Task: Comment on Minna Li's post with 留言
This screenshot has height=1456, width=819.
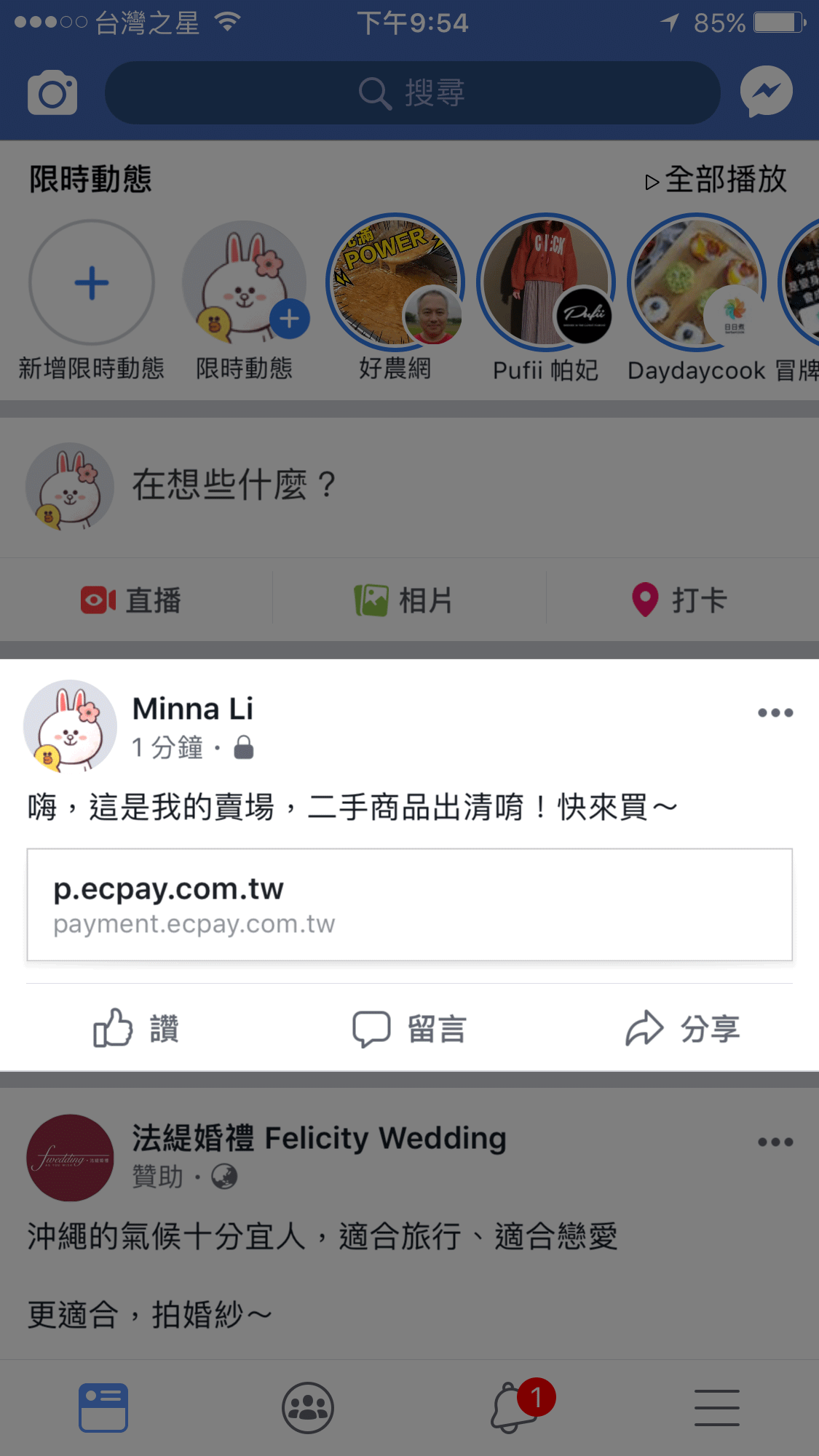Action: 409,1028
